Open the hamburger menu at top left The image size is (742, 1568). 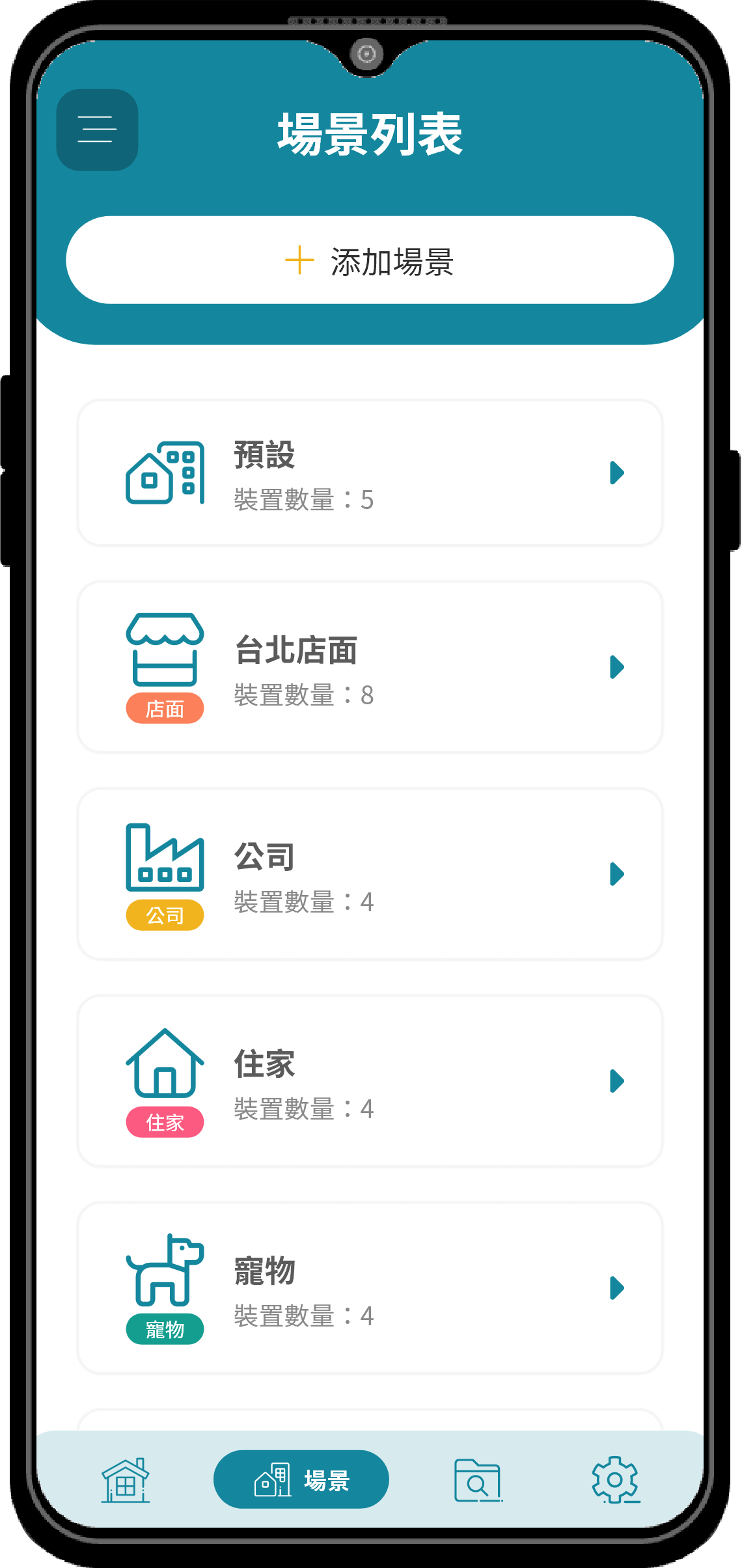[96, 129]
